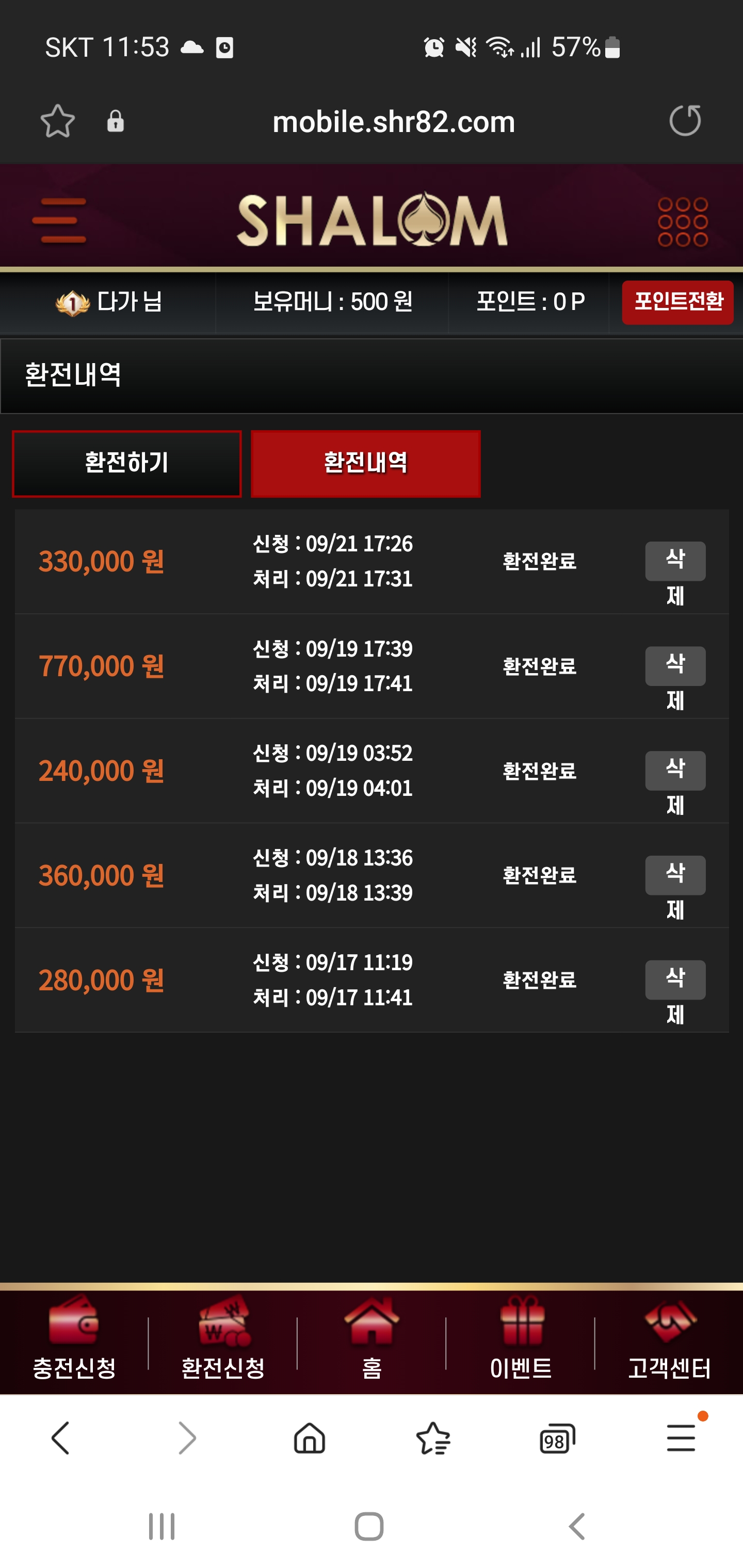
Task: Select the 환전내역 tab
Action: coord(365,463)
